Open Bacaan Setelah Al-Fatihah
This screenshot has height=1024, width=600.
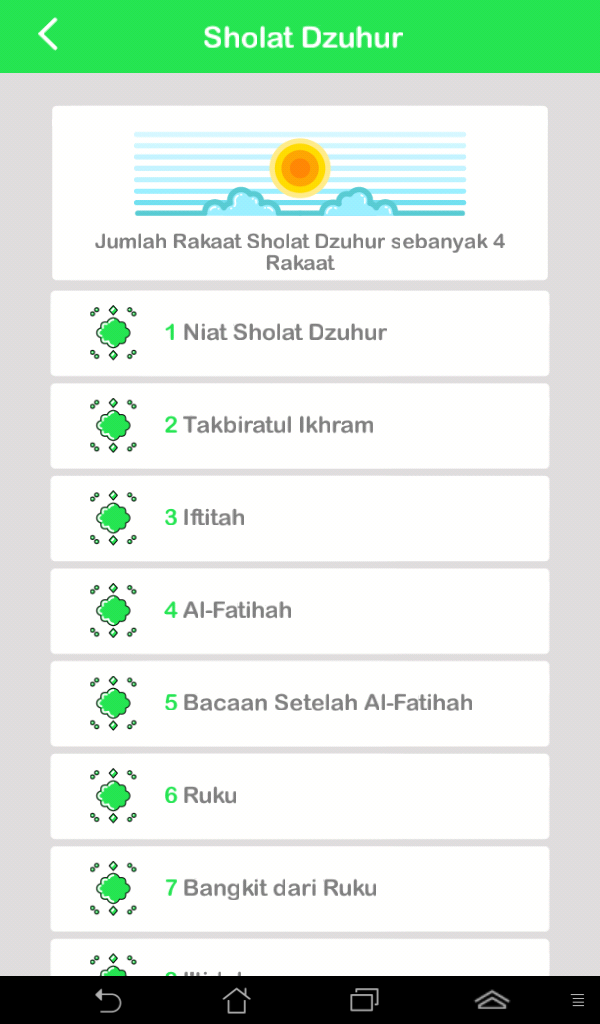[300, 703]
